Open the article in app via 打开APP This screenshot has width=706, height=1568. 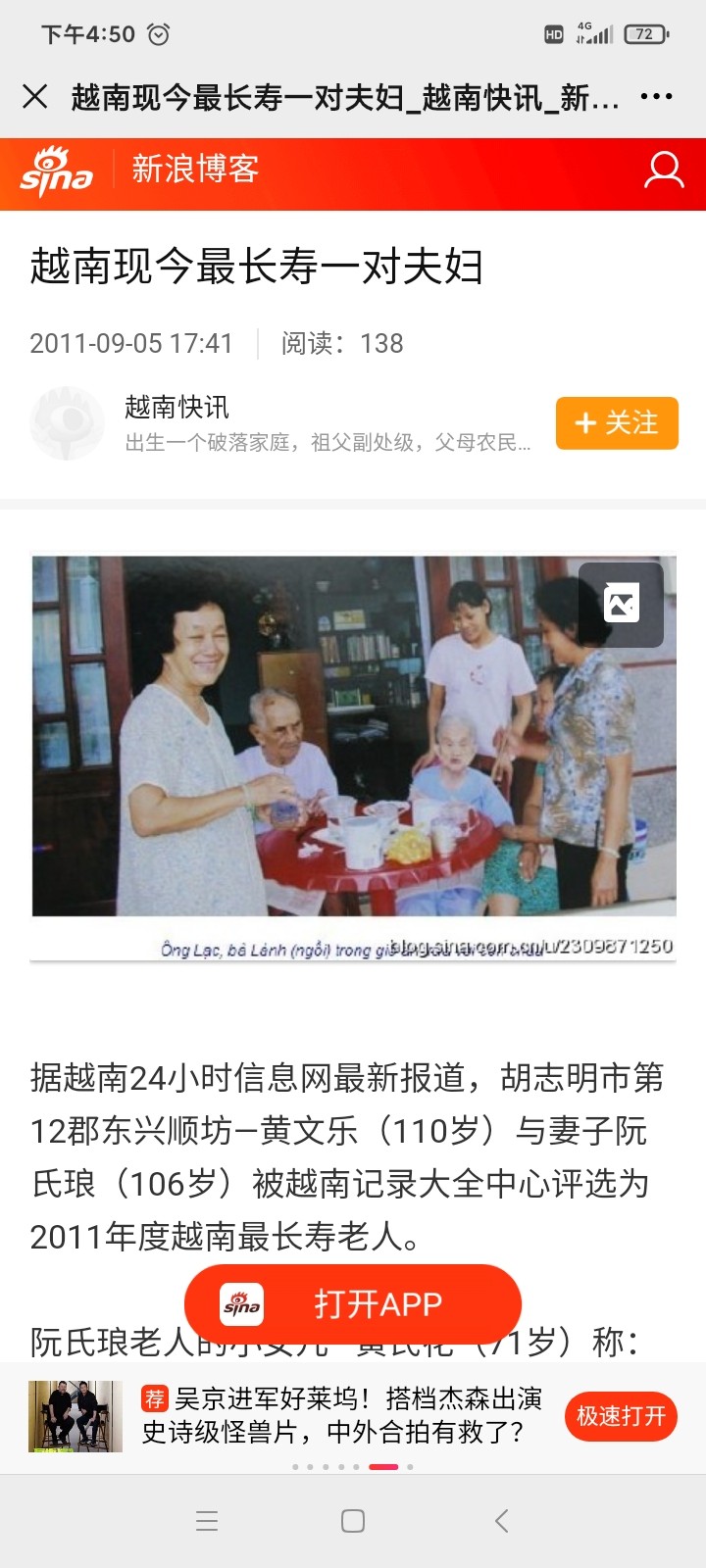click(x=353, y=1304)
